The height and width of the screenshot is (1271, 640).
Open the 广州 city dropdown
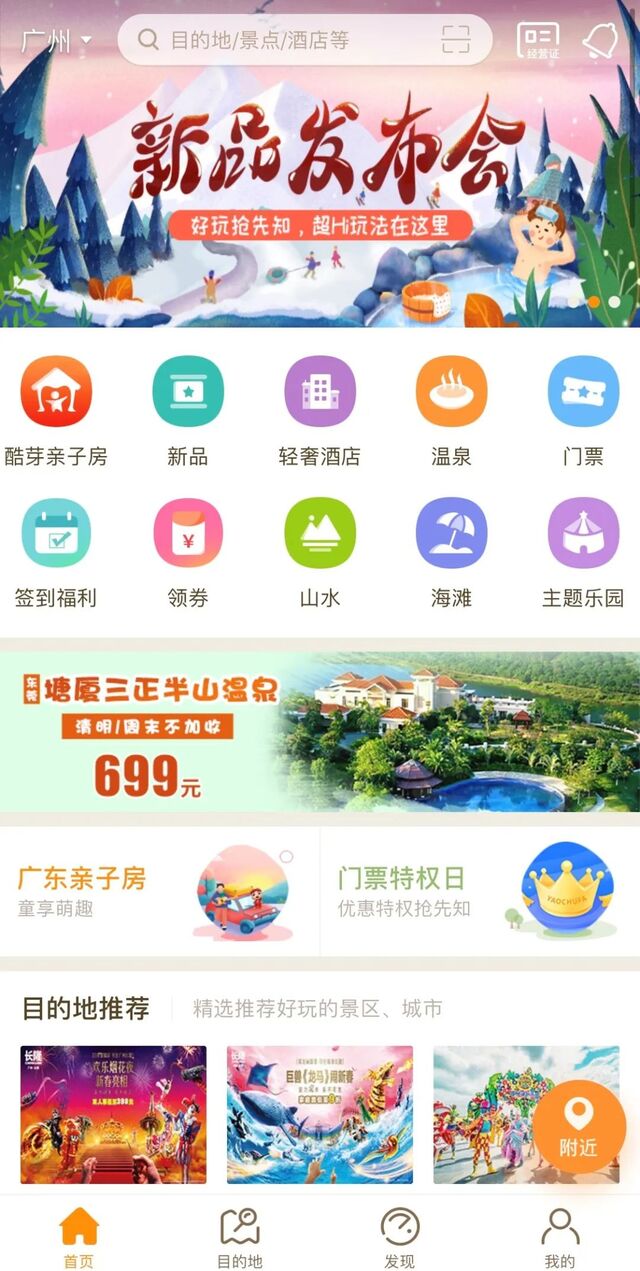pos(56,41)
